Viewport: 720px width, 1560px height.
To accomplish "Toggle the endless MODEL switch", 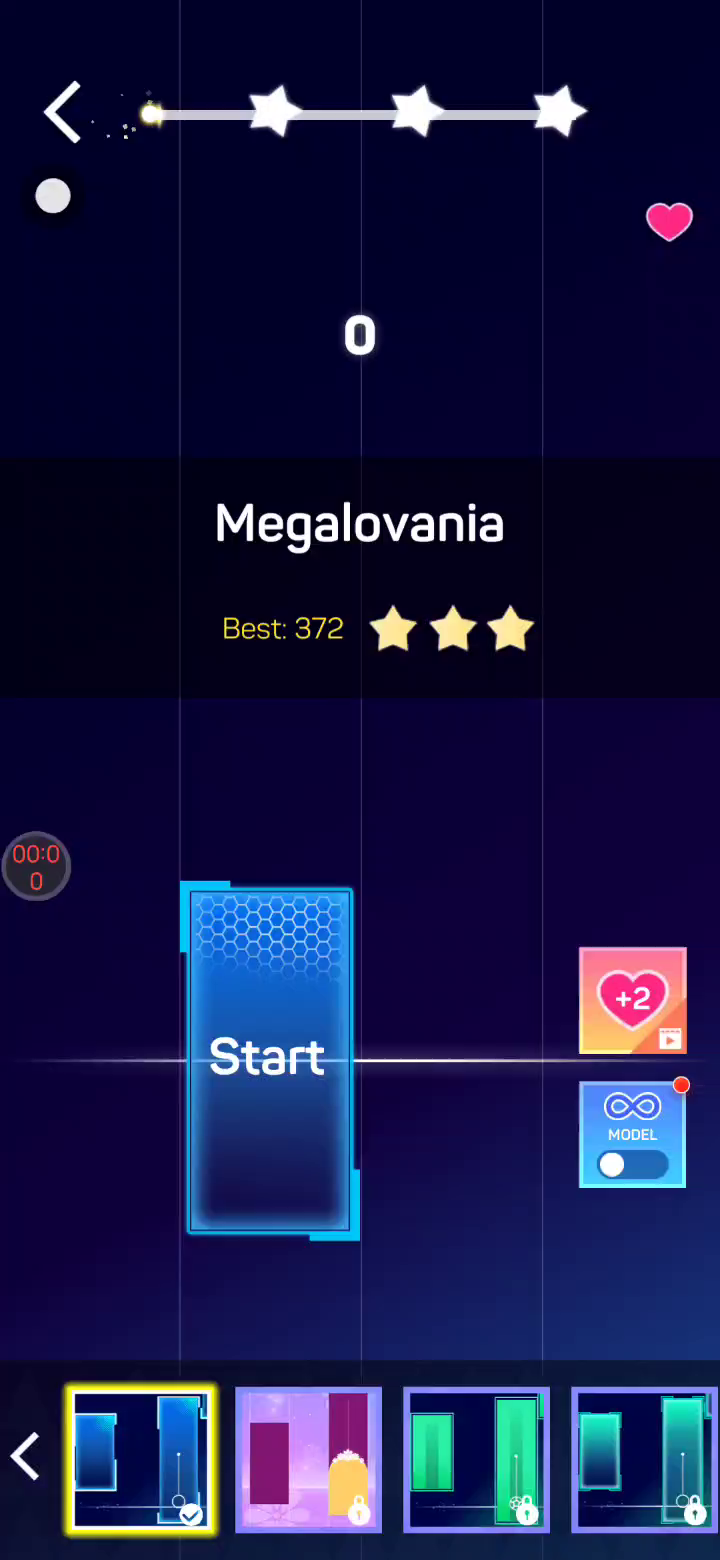I will [x=633, y=1165].
